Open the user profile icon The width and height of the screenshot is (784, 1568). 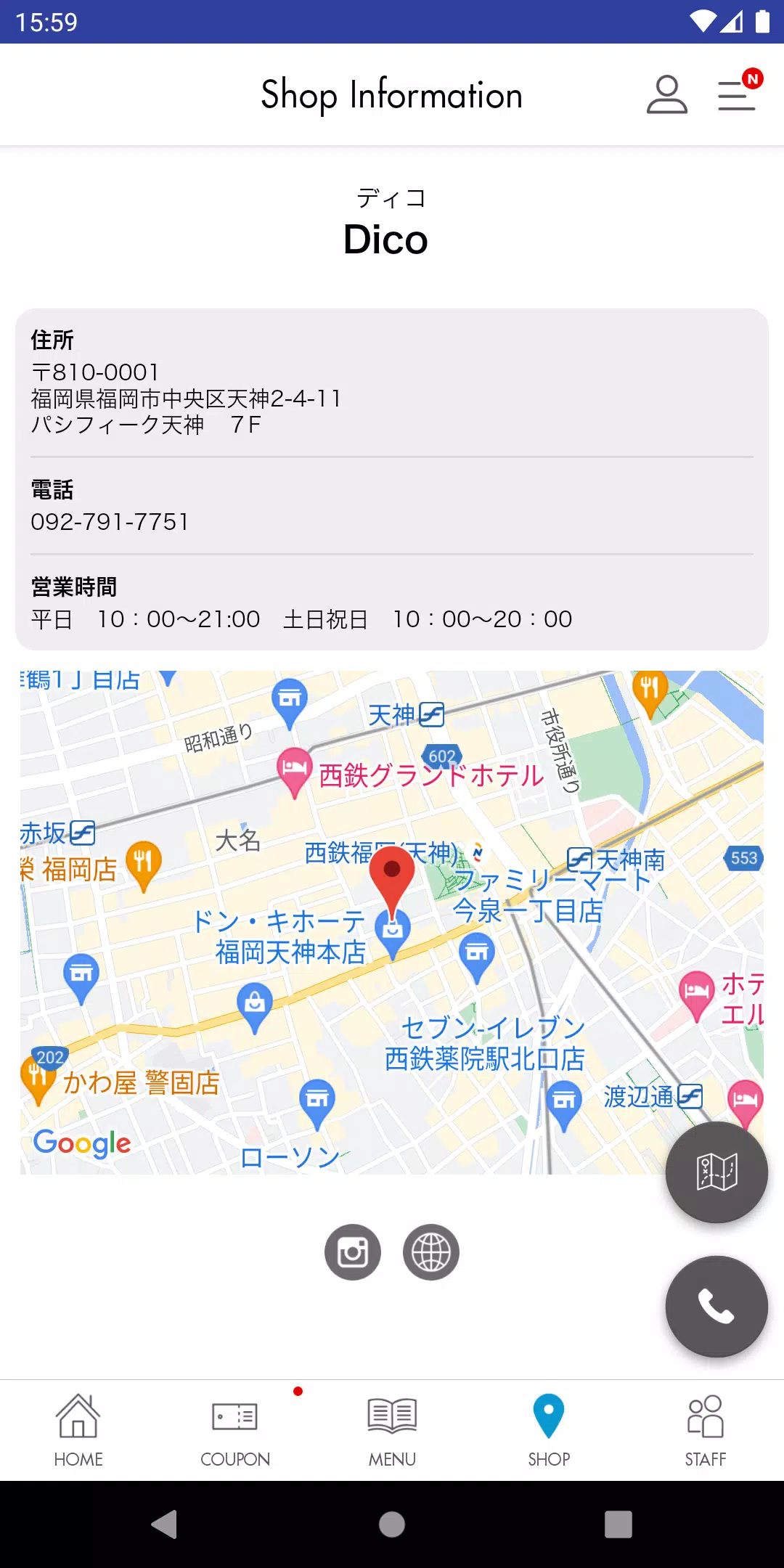click(667, 95)
